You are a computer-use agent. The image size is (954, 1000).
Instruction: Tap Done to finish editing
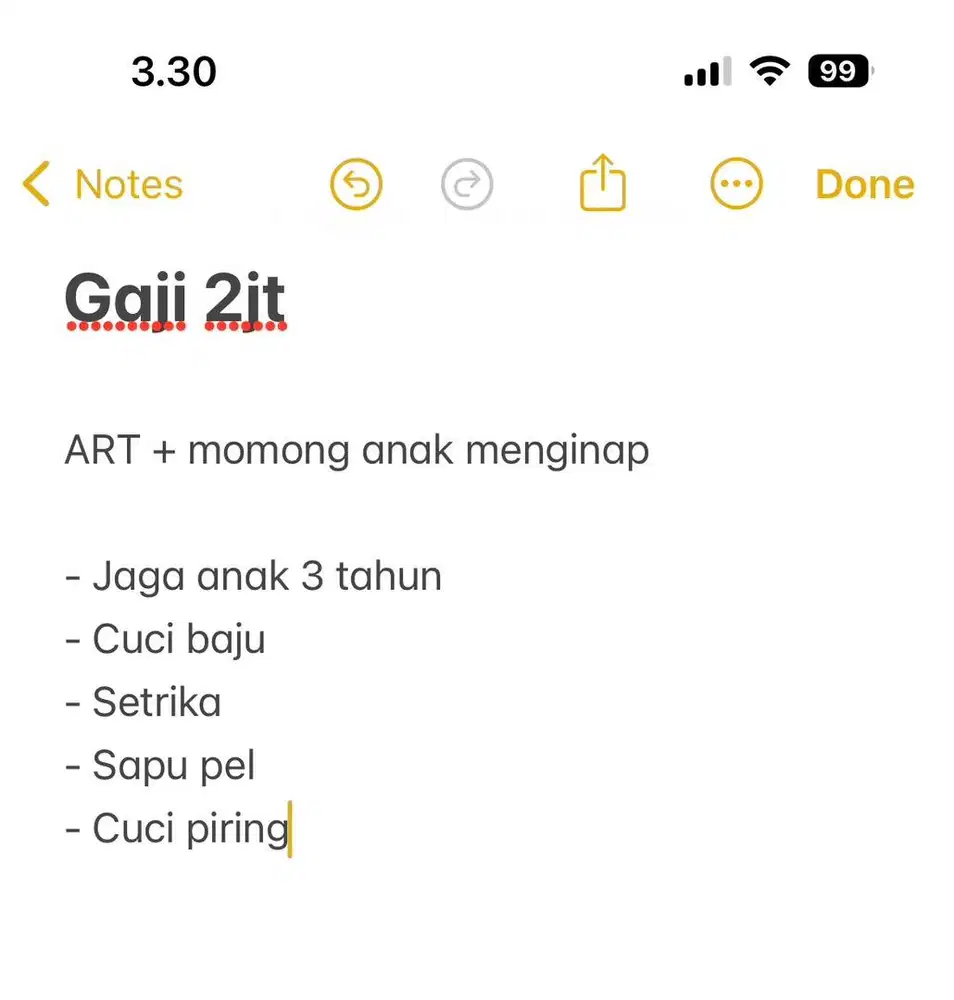[864, 185]
